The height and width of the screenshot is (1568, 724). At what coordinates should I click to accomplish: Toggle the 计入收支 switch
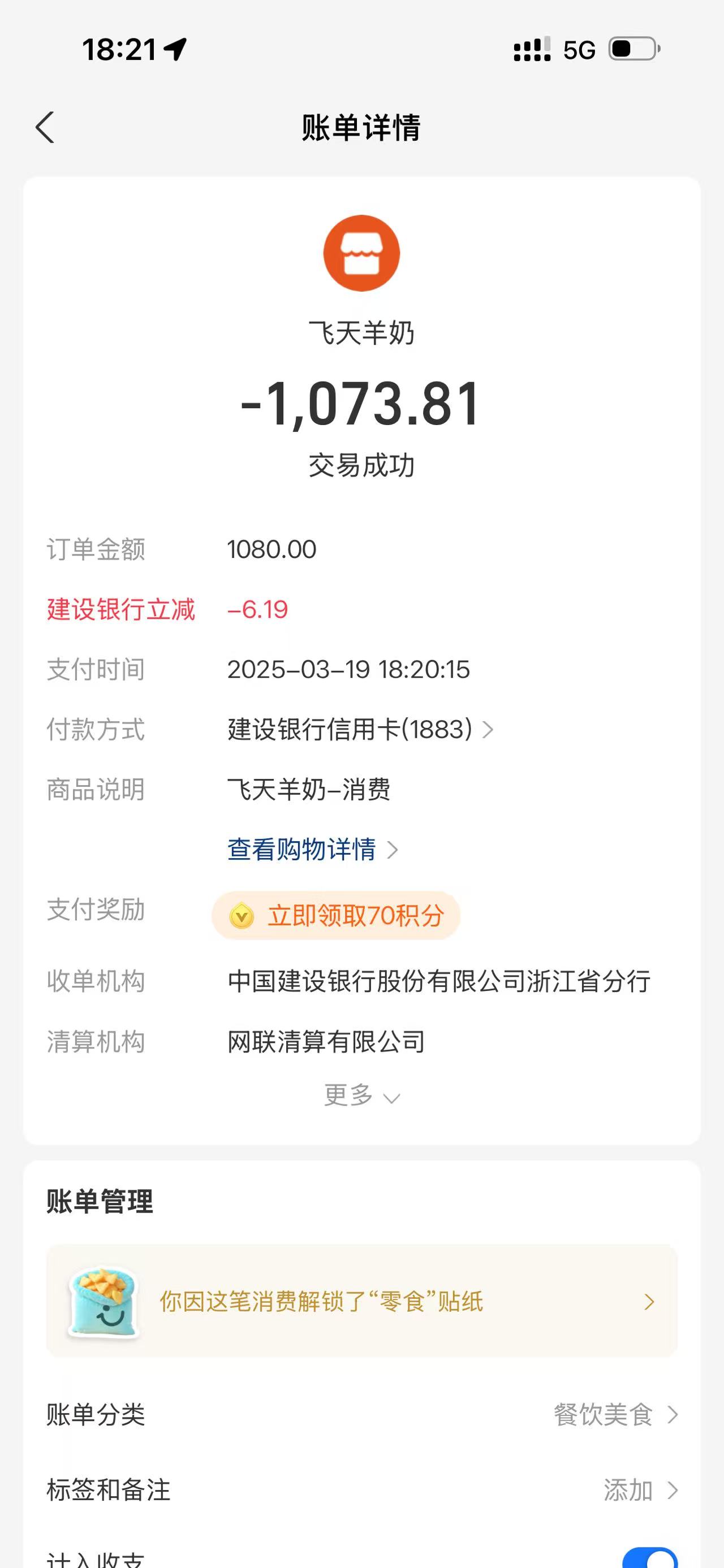(x=650, y=1560)
